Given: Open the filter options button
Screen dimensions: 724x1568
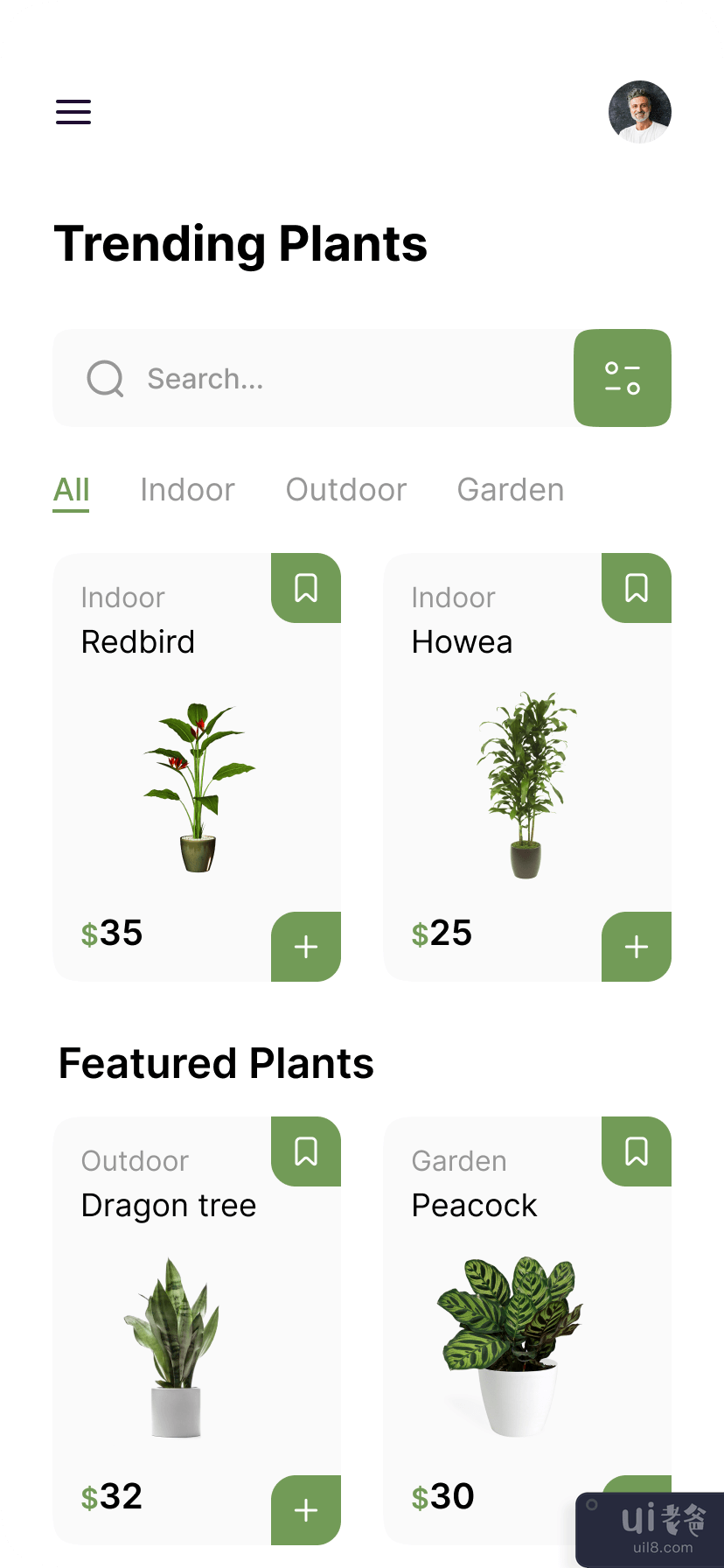Looking at the screenshot, I should click(623, 378).
